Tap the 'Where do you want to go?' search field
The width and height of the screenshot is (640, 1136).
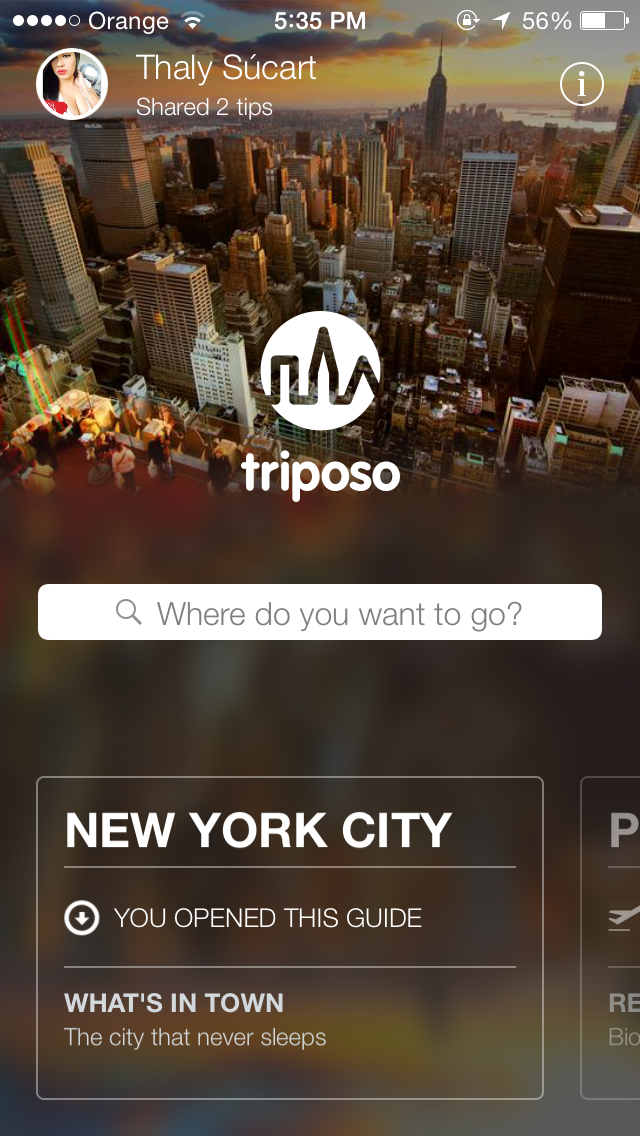click(320, 612)
